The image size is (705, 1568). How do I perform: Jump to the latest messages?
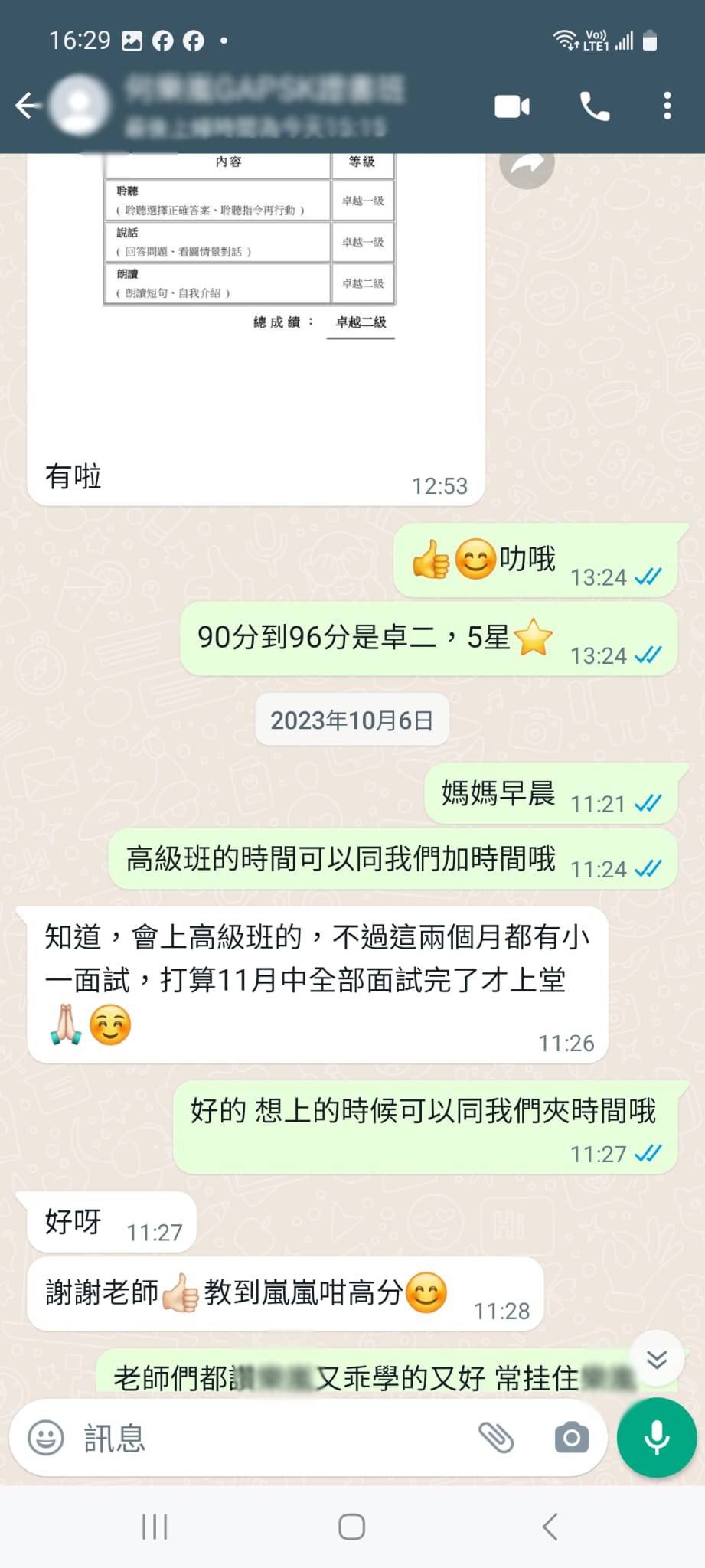pos(657,1360)
